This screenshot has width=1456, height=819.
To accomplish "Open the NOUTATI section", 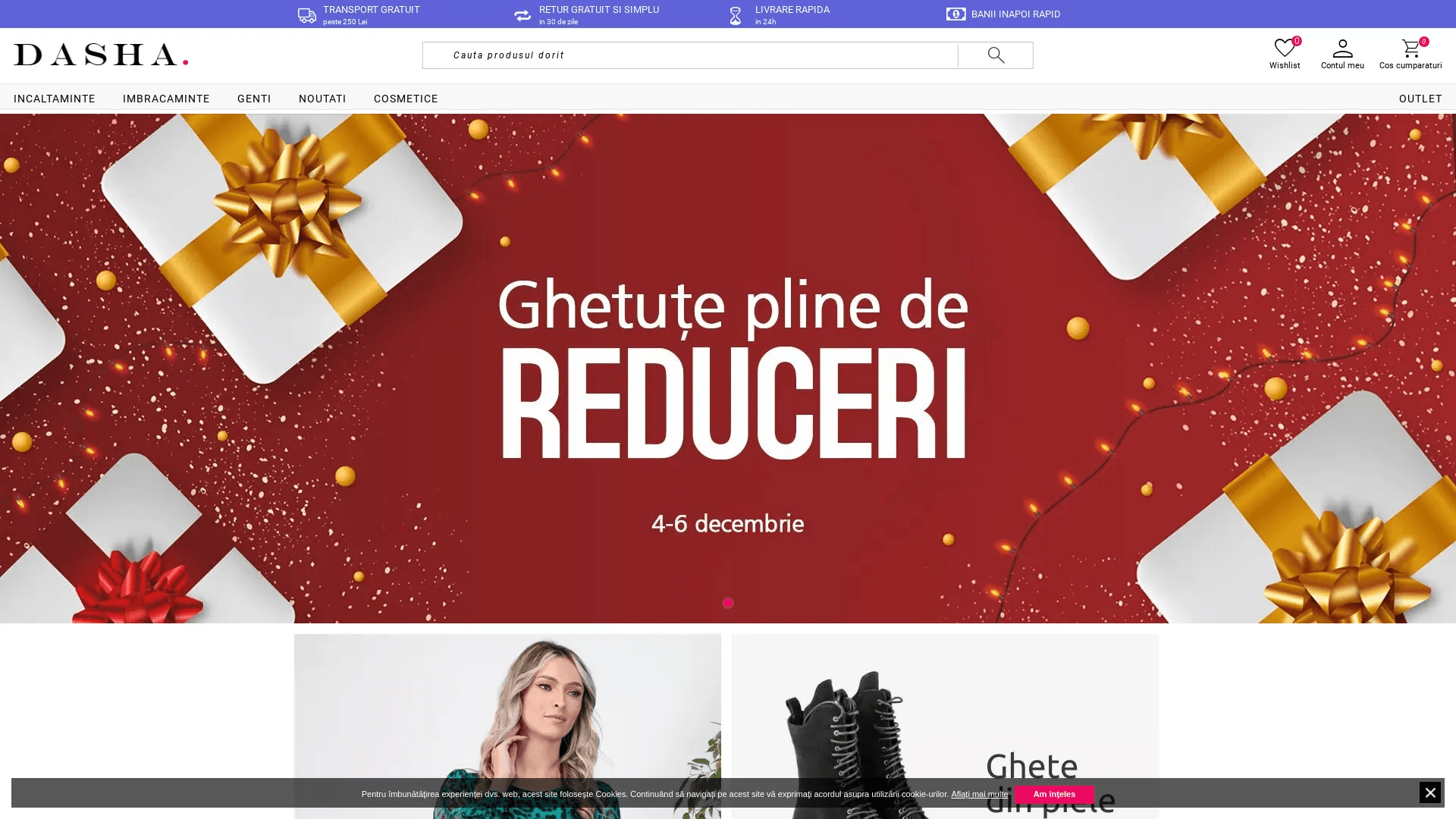I will [322, 99].
